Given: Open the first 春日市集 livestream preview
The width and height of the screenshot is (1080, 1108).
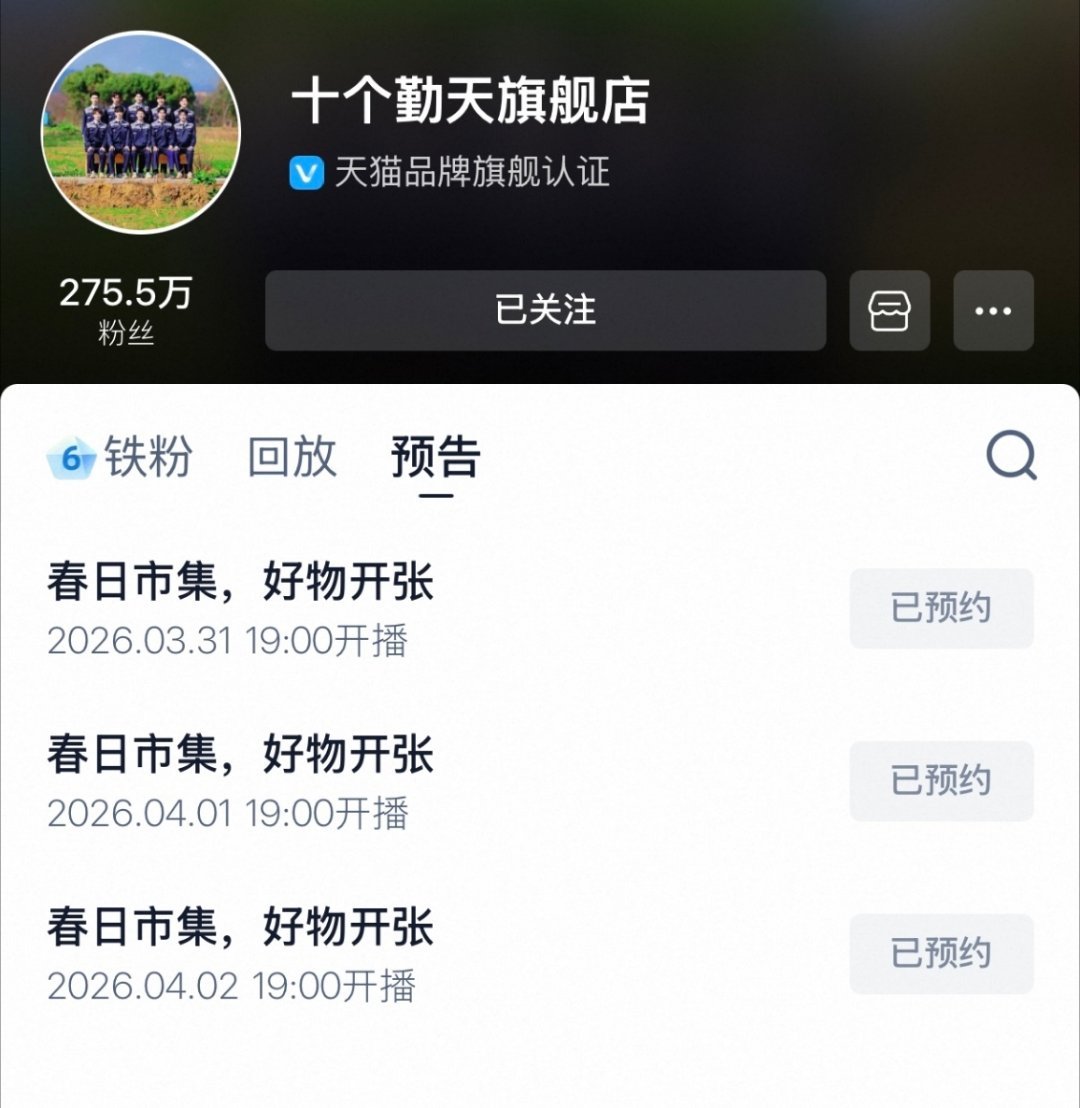Looking at the screenshot, I should (242, 585).
